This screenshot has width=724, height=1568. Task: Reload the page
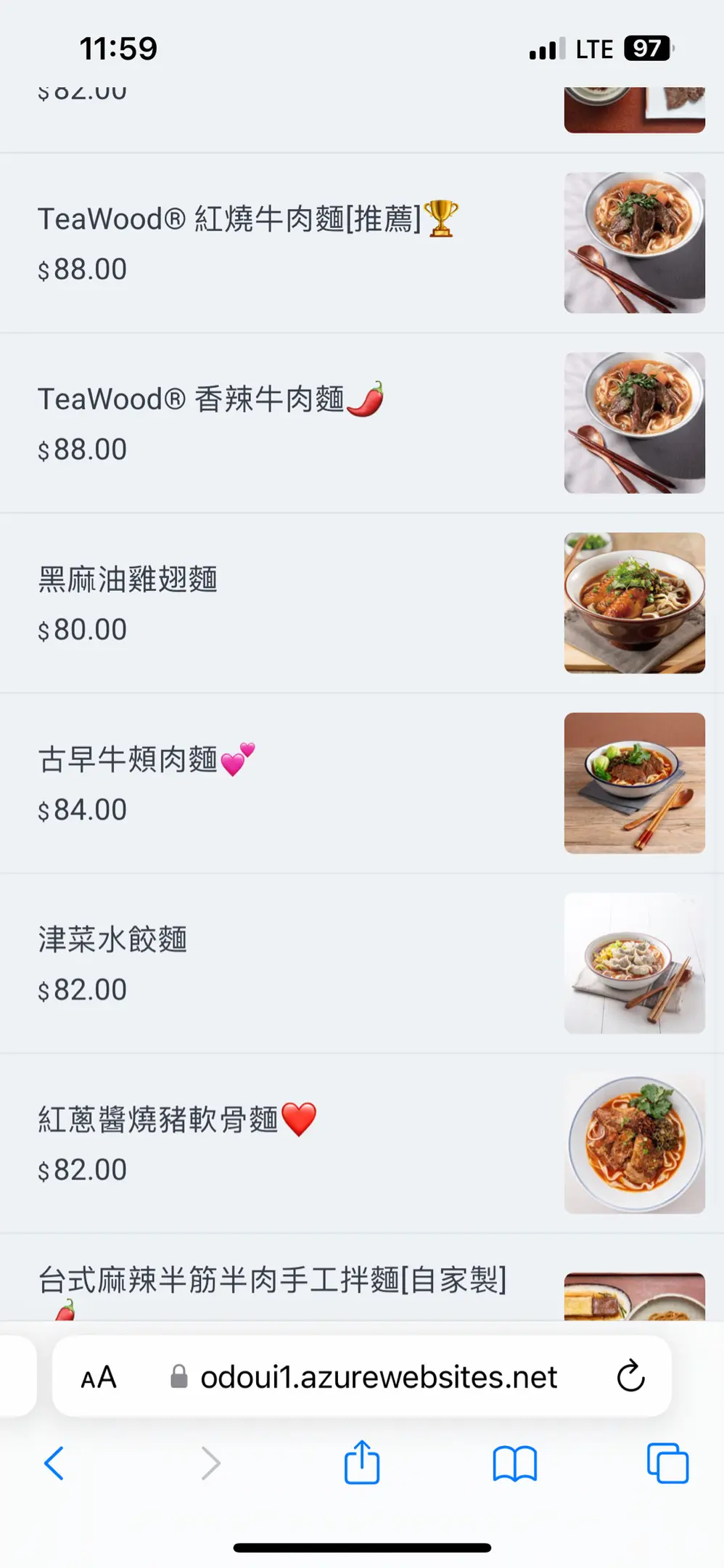tap(630, 1376)
